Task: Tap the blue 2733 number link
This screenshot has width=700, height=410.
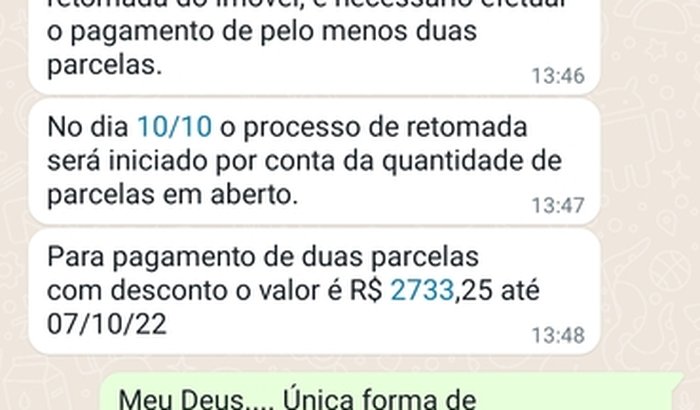Action: click(421, 292)
